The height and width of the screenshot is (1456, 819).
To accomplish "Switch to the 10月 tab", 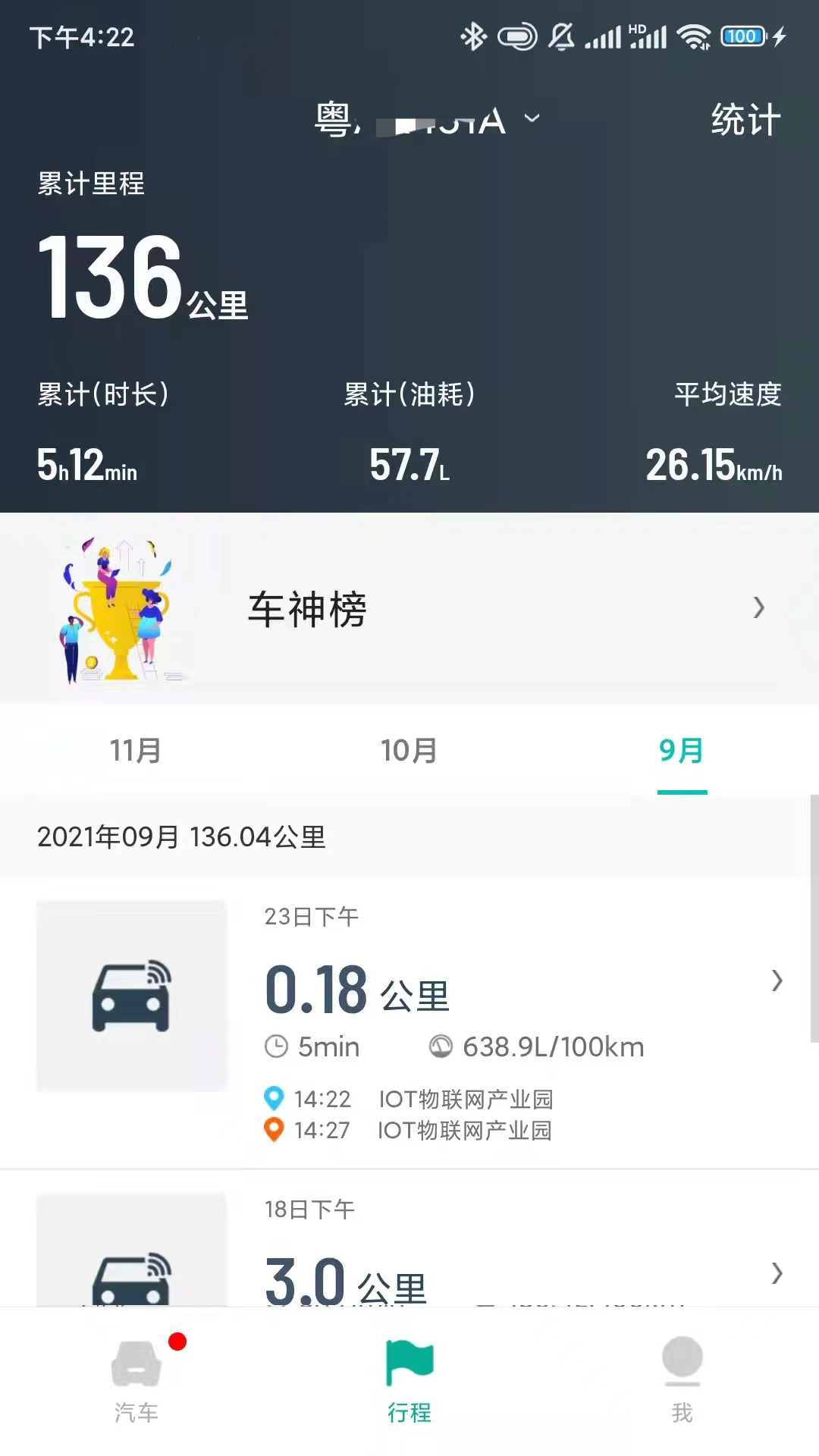I will 409,751.
